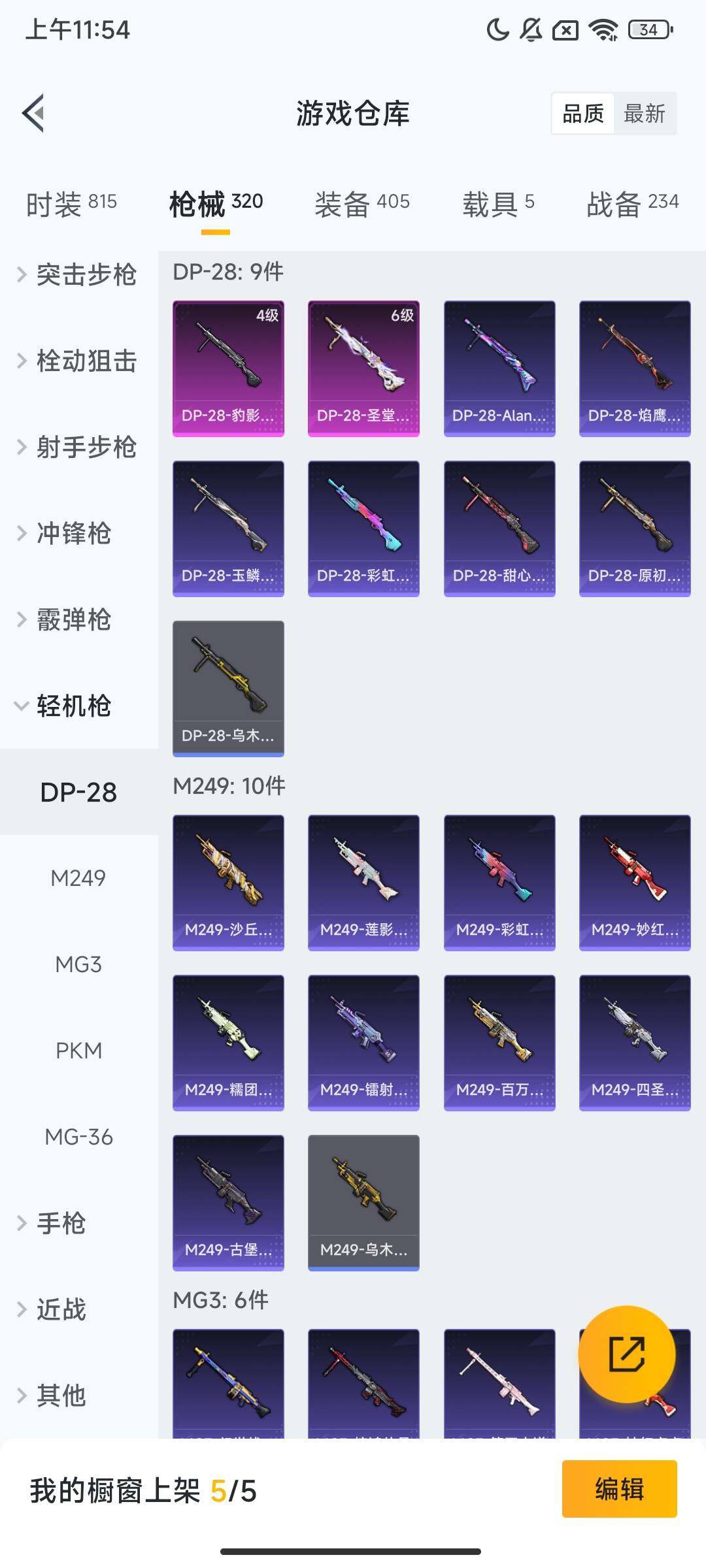Tap the 编辑 button

pos(619,1489)
